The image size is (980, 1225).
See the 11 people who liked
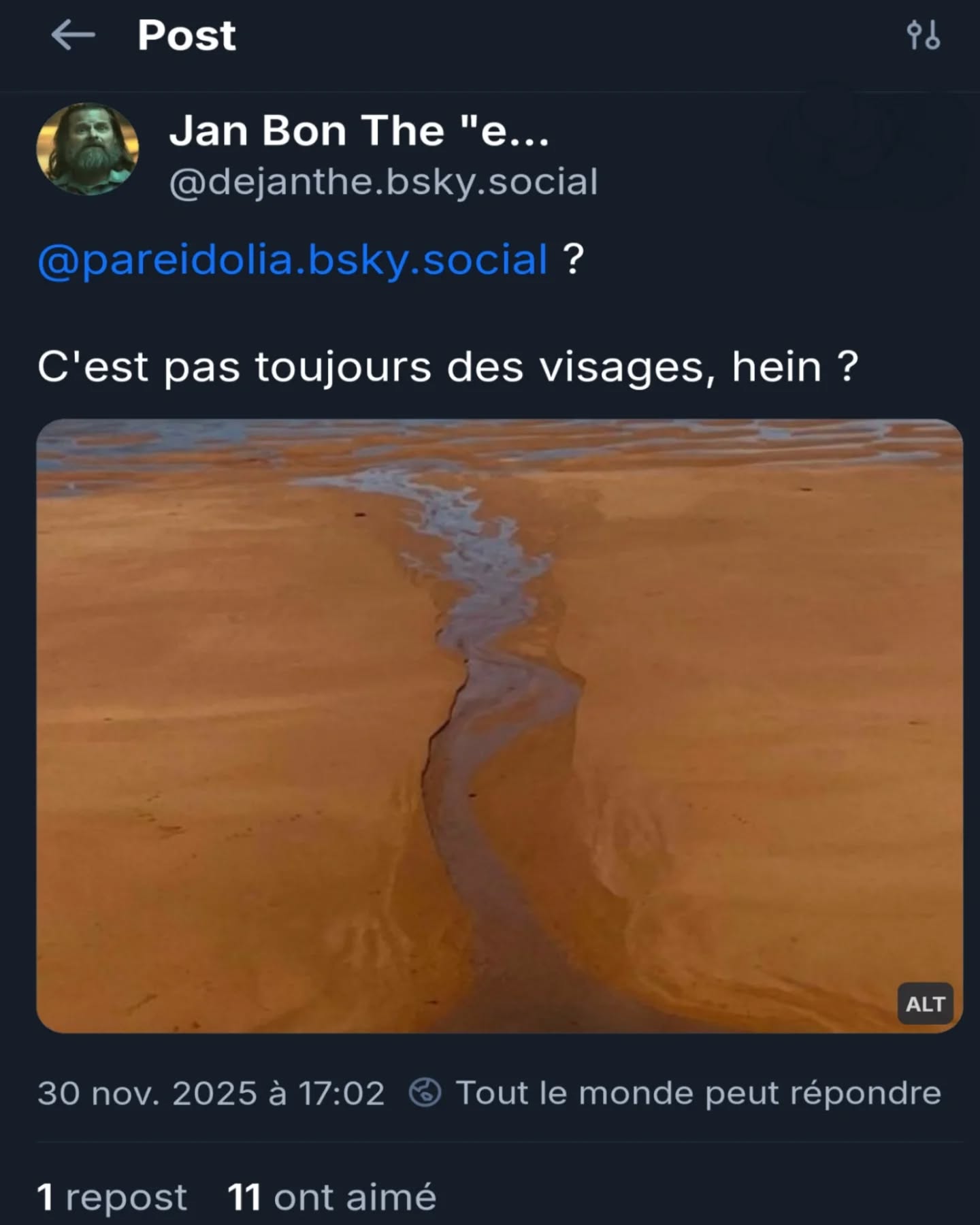pos(332,1197)
